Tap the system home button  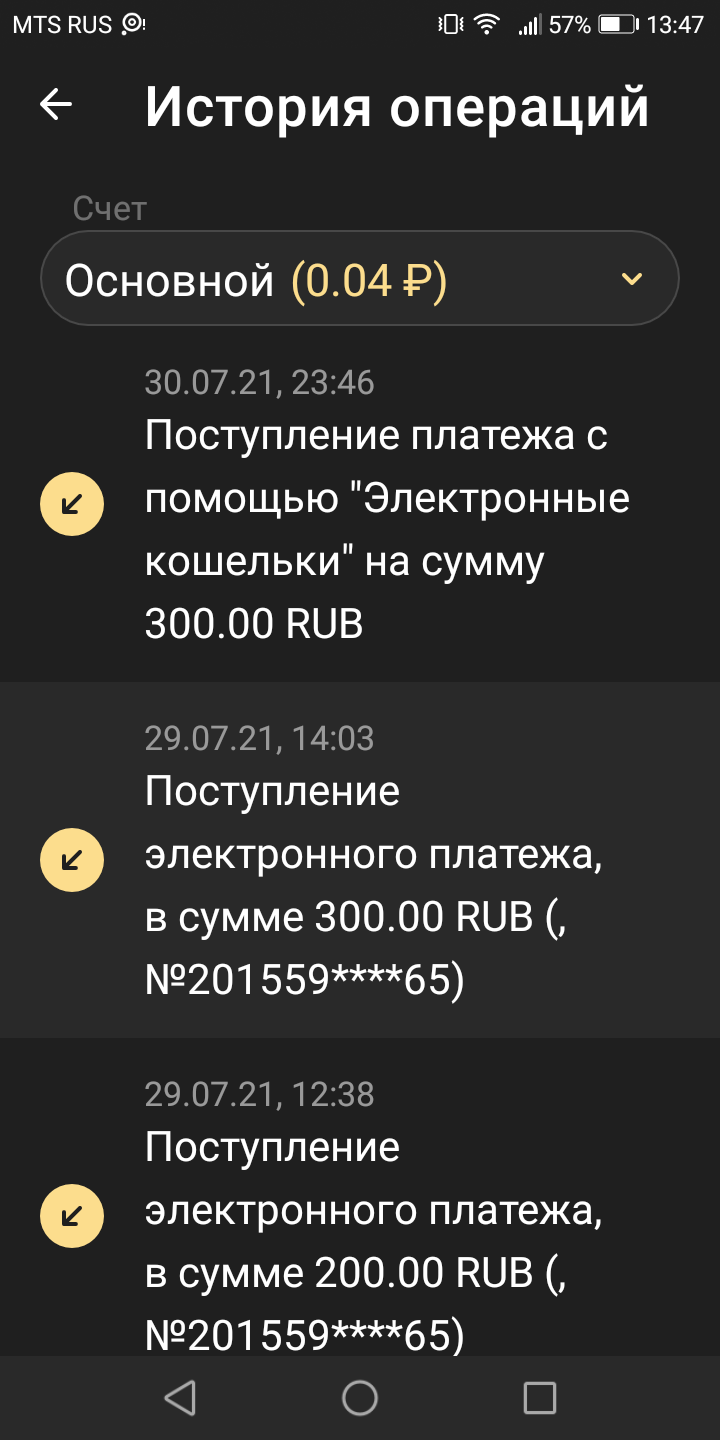tap(360, 1398)
